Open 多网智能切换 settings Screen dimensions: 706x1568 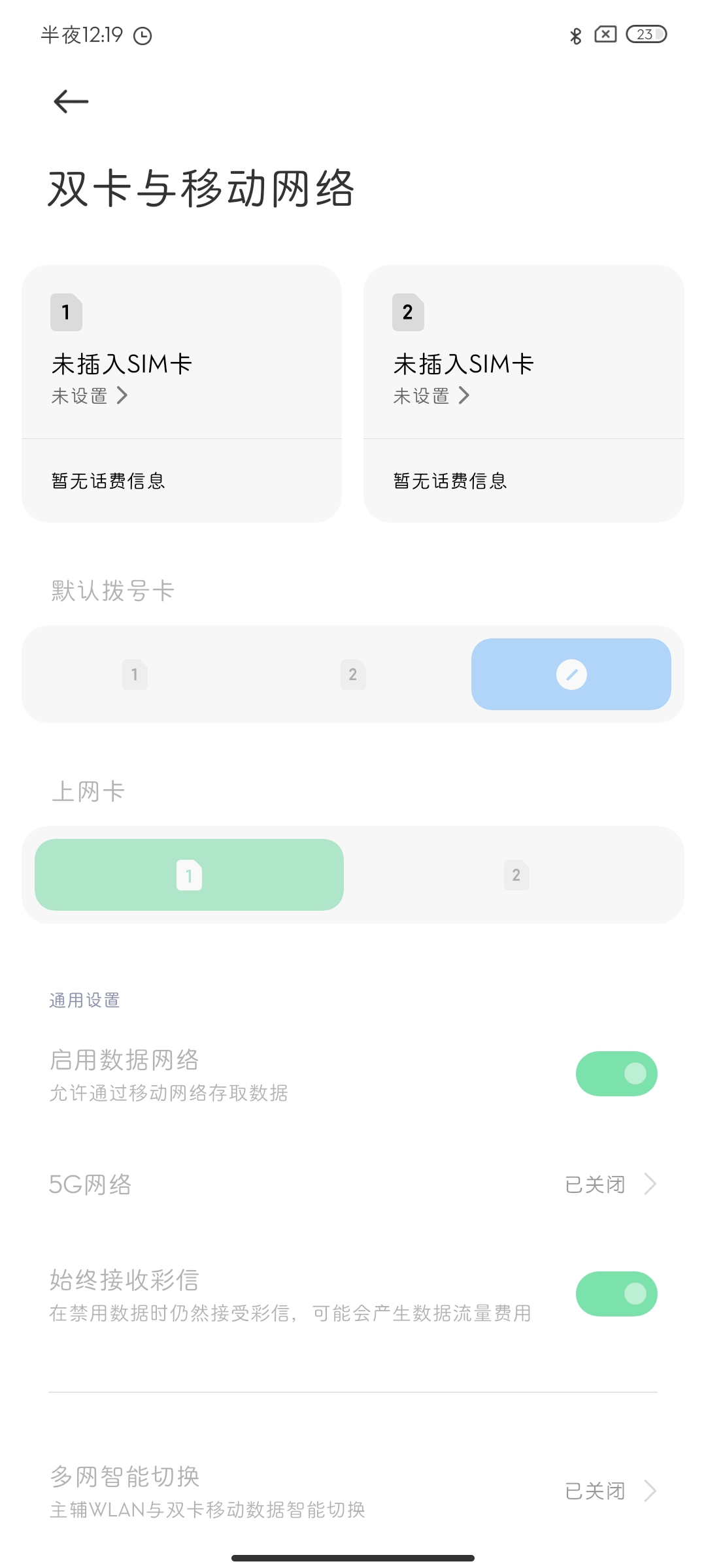click(x=353, y=1492)
